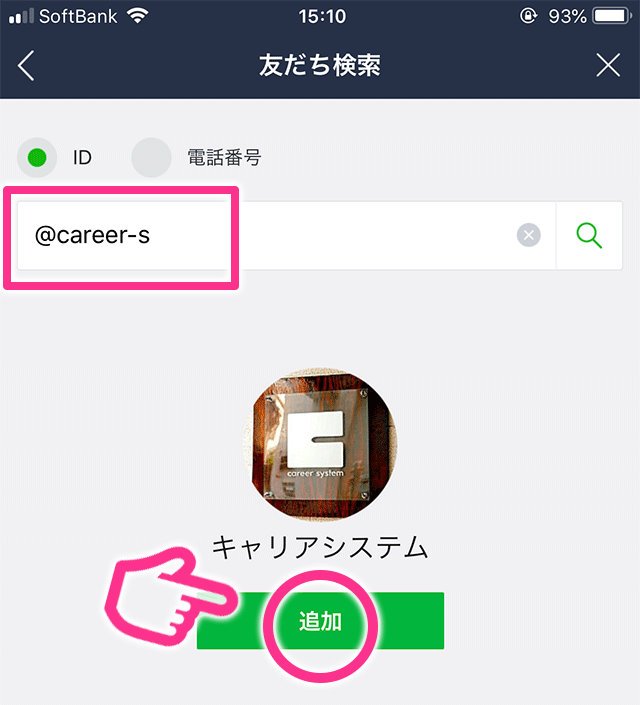Clear the entered search text
The width and height of the screenshot is (640, 705).
point(529,235)
